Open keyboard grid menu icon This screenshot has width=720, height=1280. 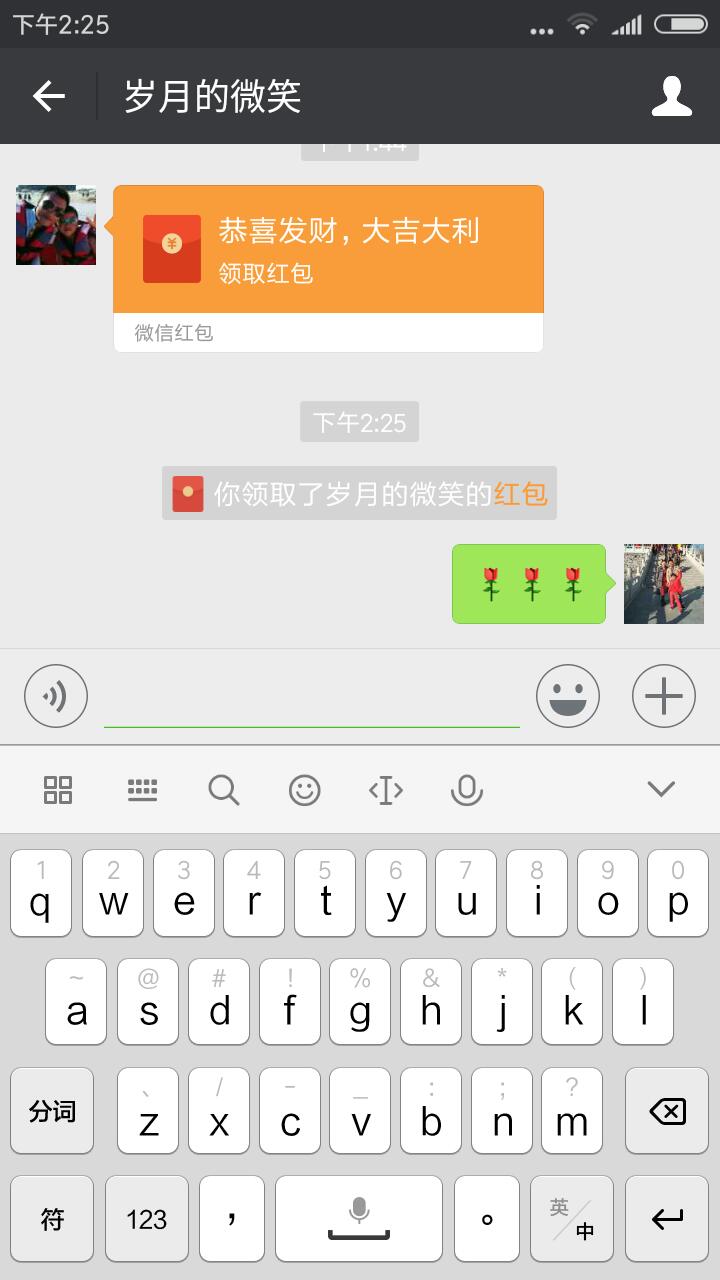(x=58, y=790)
